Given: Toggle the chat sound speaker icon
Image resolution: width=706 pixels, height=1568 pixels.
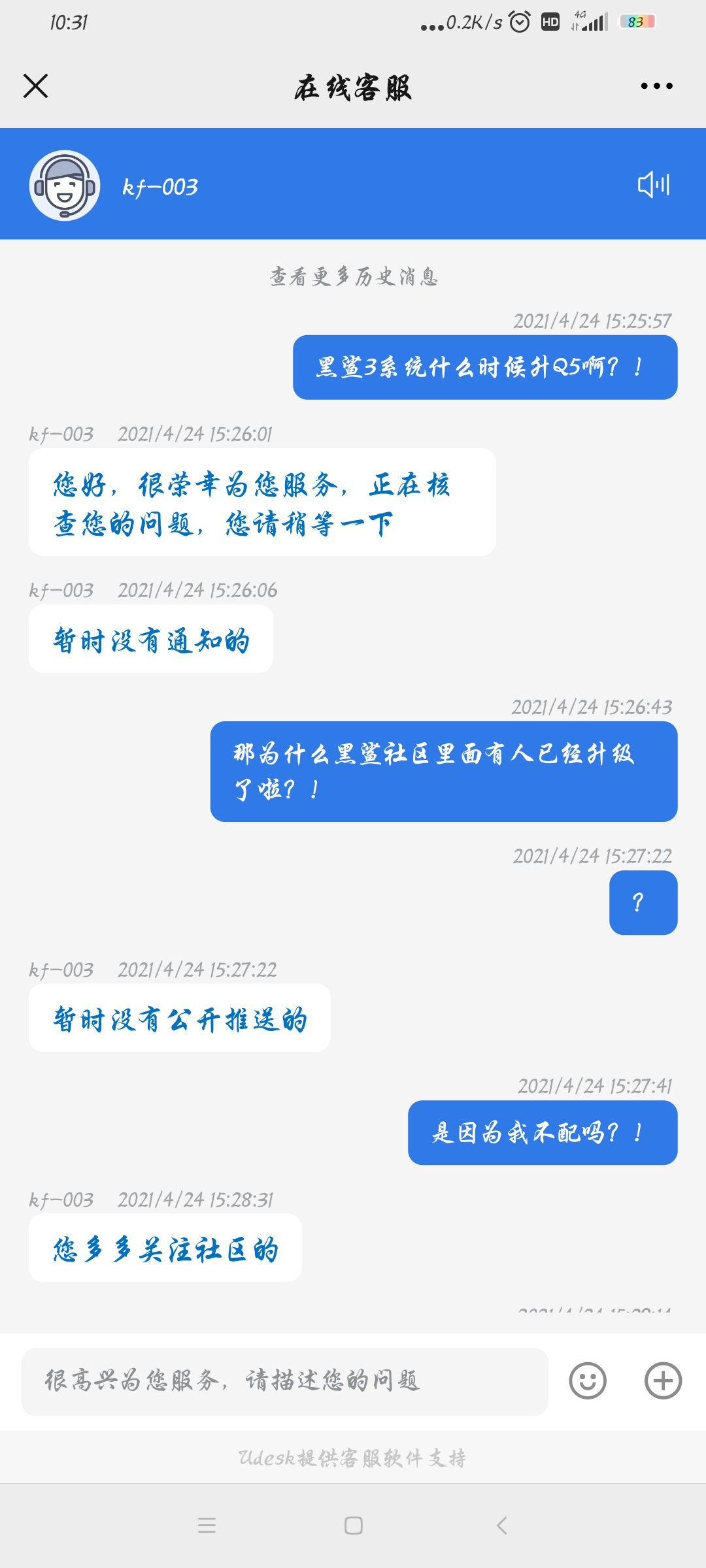Looking at the screenshot, I should point(653,185).
